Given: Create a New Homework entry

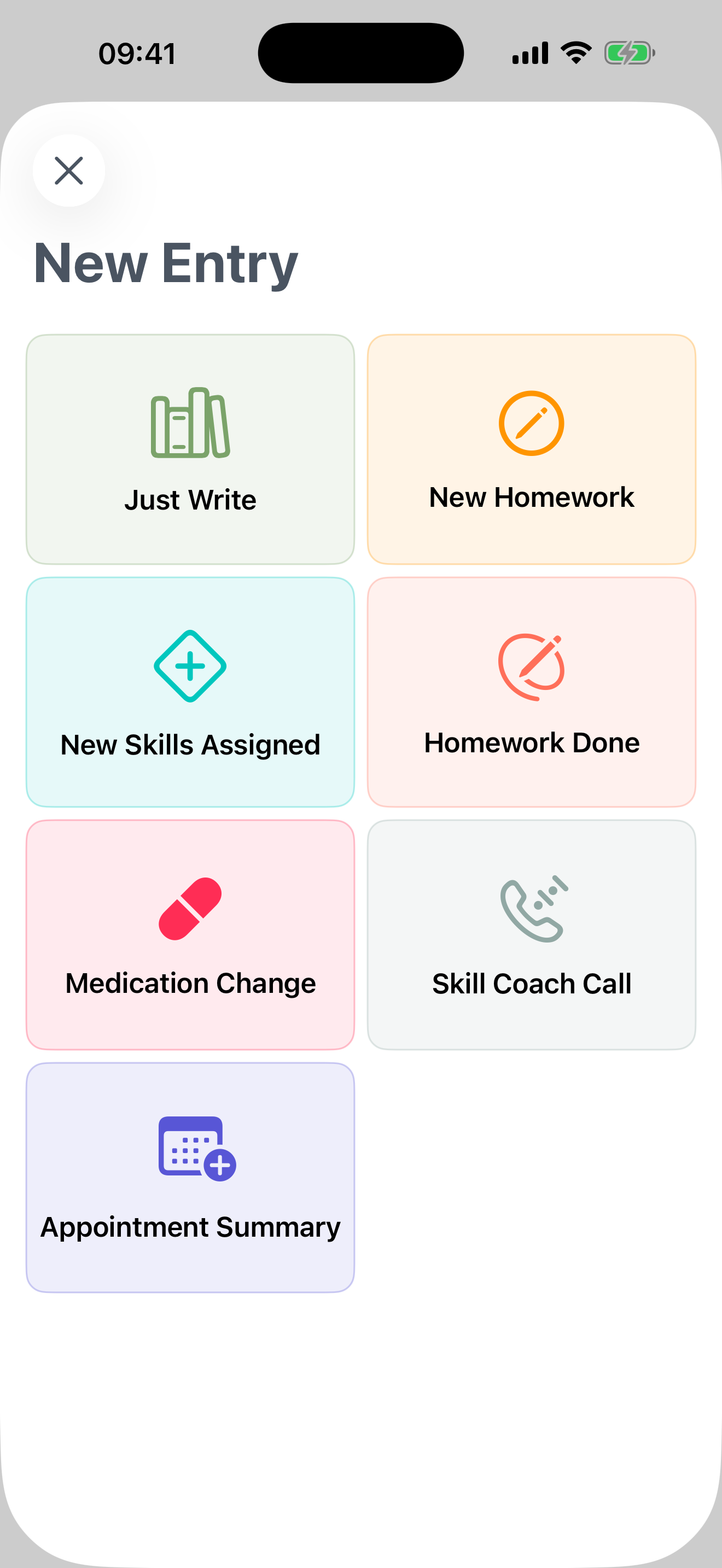Looking at the screenshot, I should (x=531, y=449).
